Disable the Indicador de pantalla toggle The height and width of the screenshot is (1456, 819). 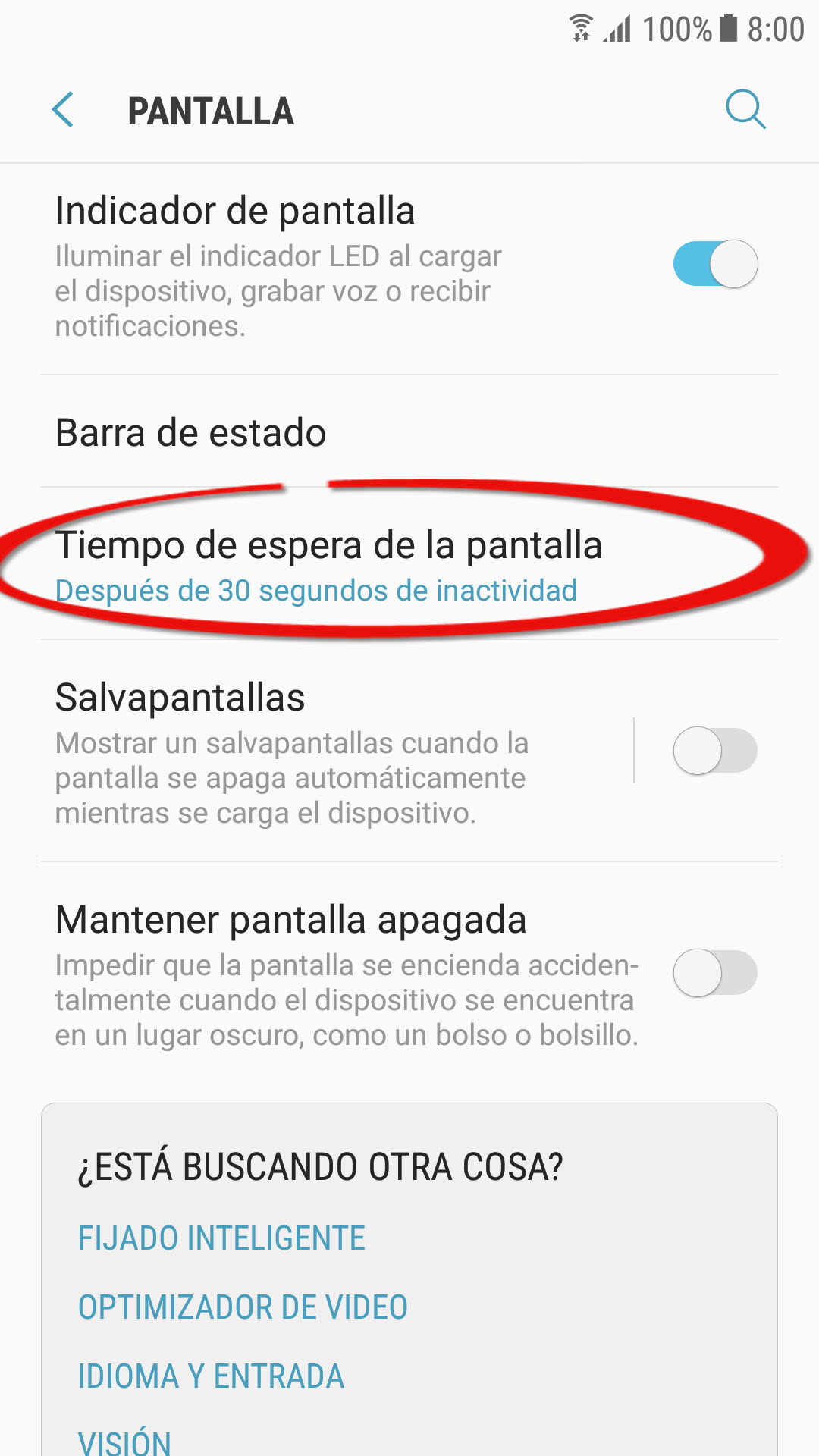[715, 264]
